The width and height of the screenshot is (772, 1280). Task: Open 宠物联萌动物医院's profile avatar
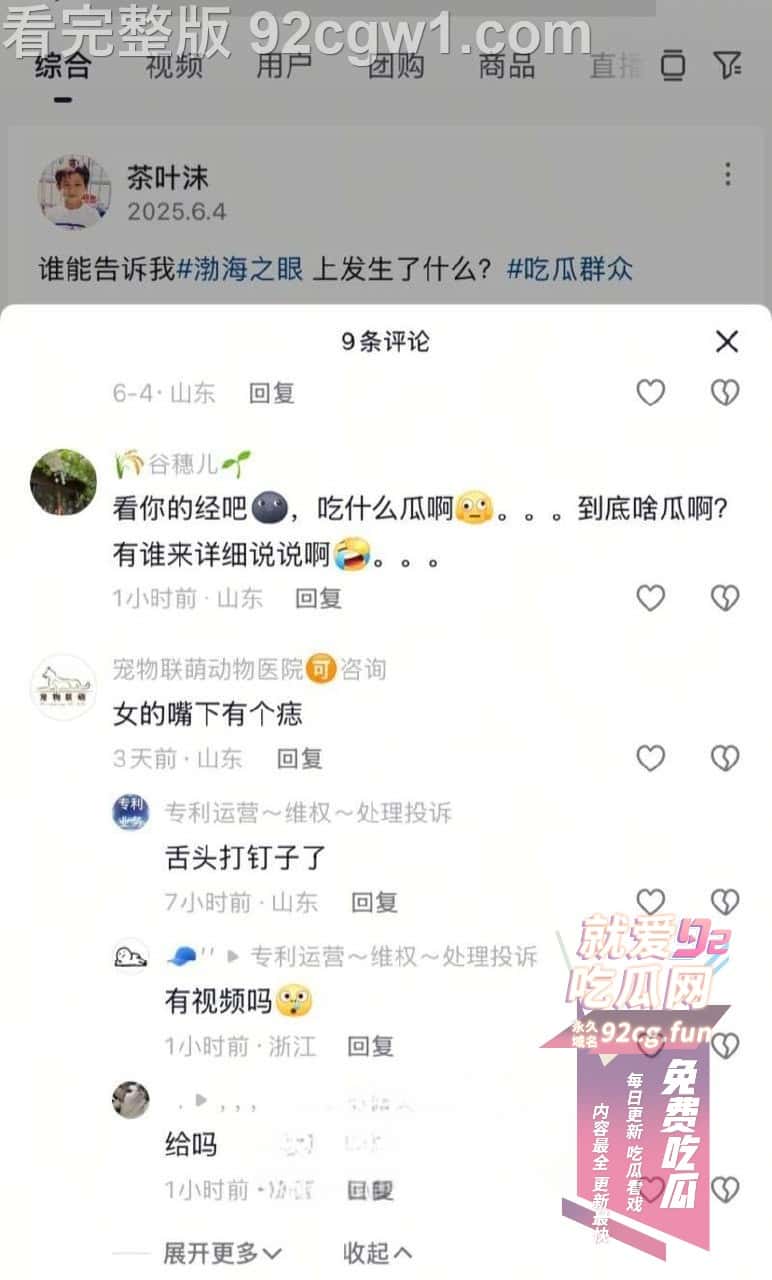(x=64, y=688)
